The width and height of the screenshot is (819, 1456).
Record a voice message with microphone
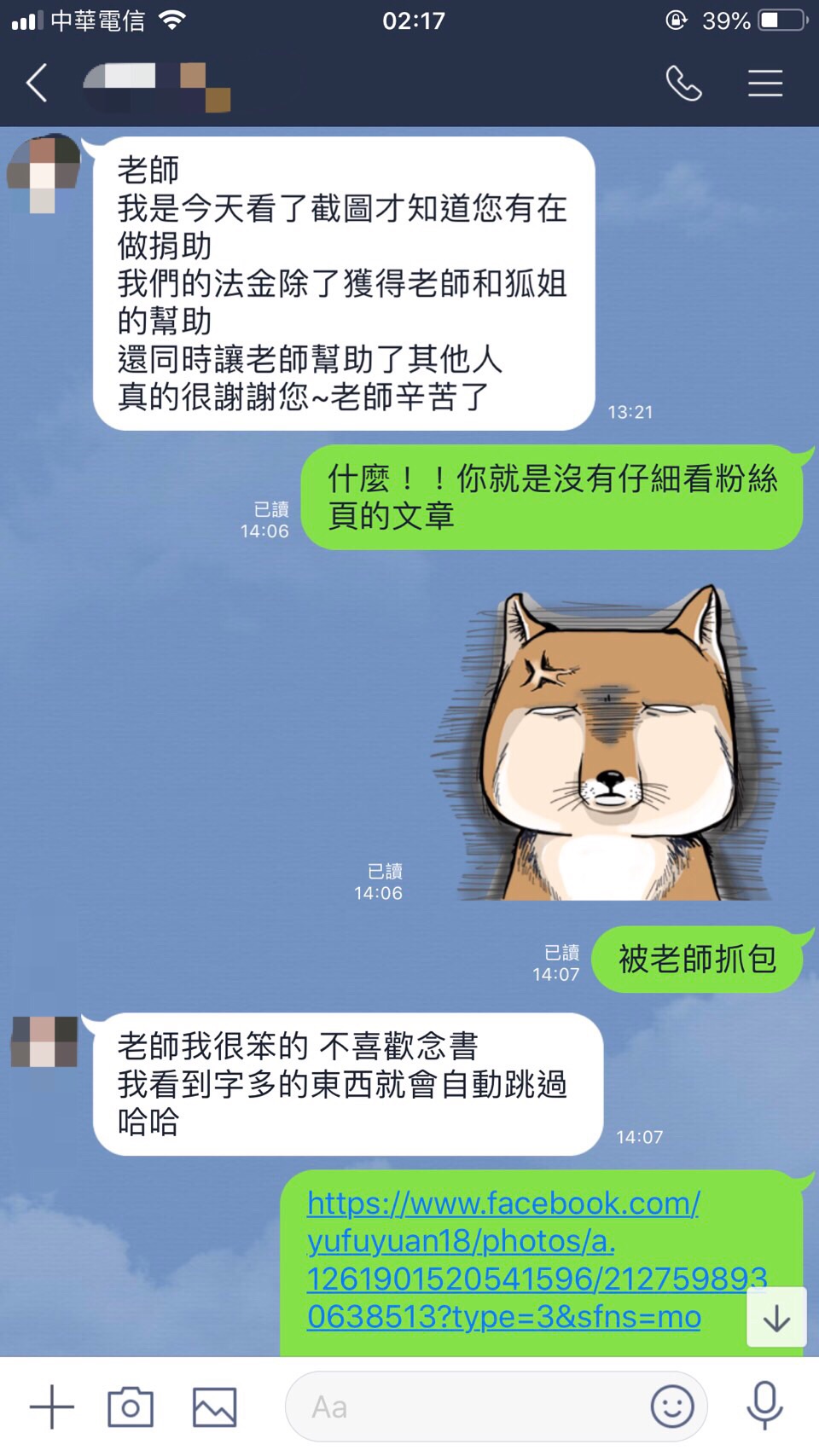pyautogui.click(x=764, y=1407)
